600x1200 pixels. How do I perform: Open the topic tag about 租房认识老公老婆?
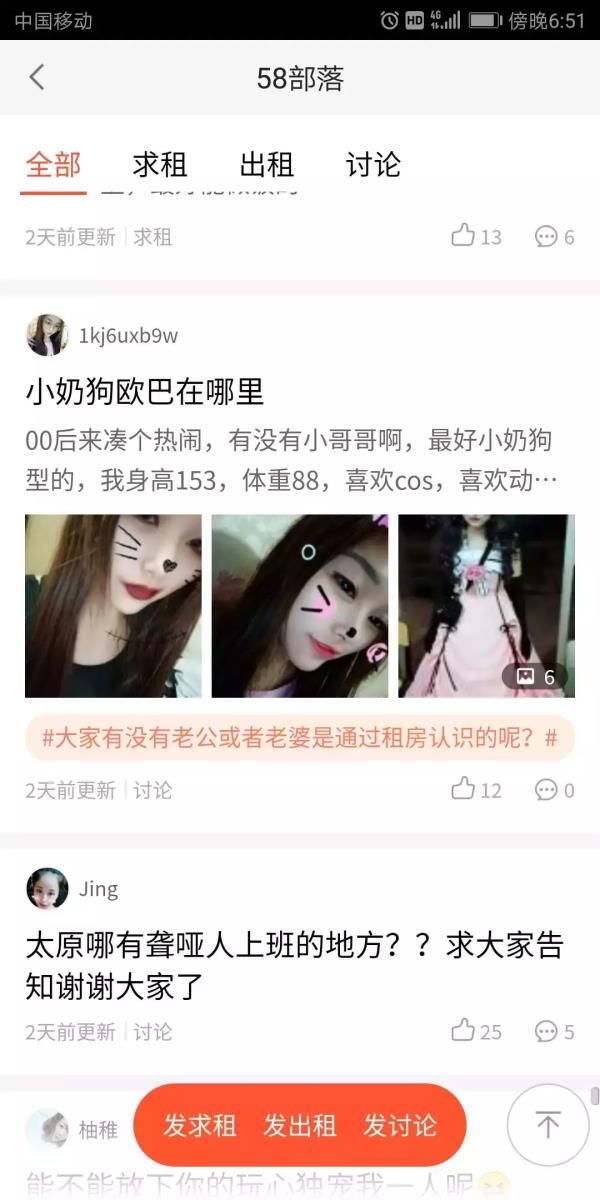click(x=300, y=739)
